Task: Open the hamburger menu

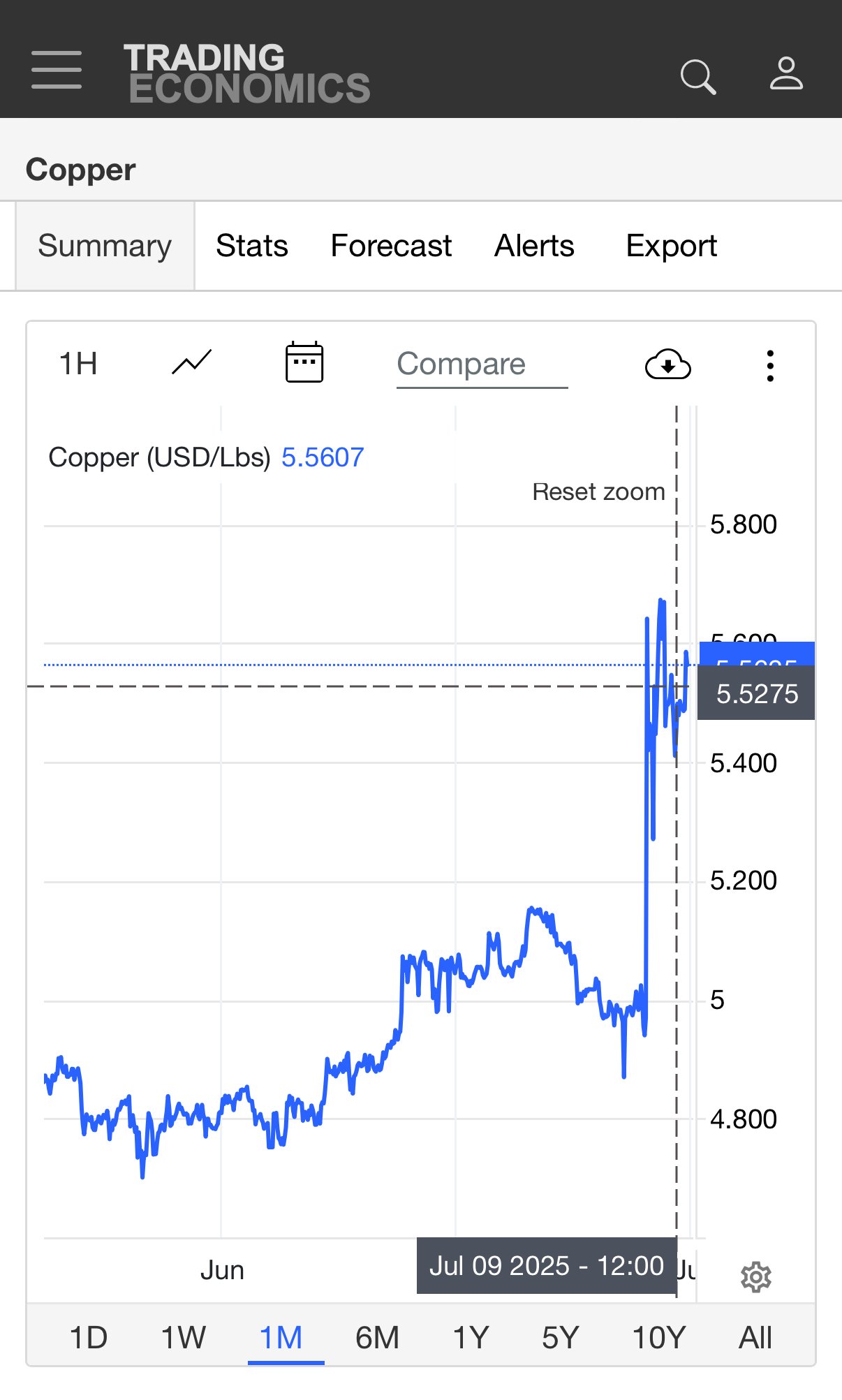Action: click(x=57, y=70)
